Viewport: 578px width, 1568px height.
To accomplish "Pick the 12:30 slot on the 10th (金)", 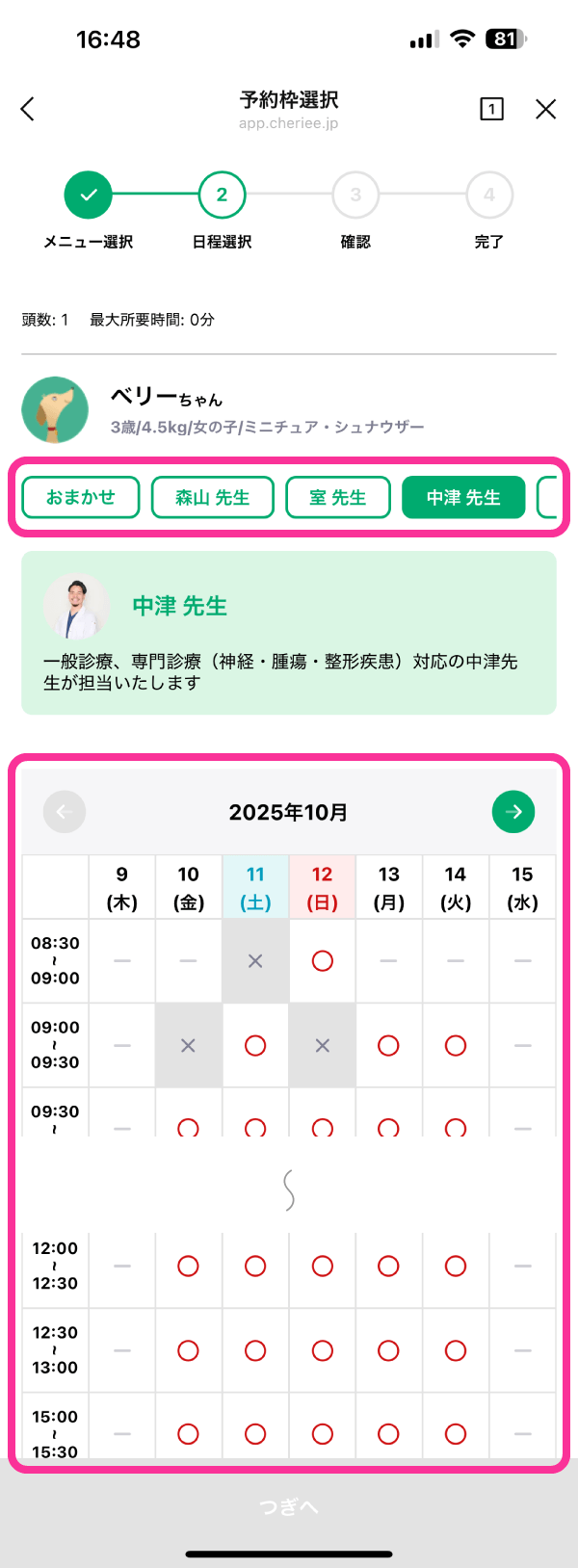I will pos(189,1350).
